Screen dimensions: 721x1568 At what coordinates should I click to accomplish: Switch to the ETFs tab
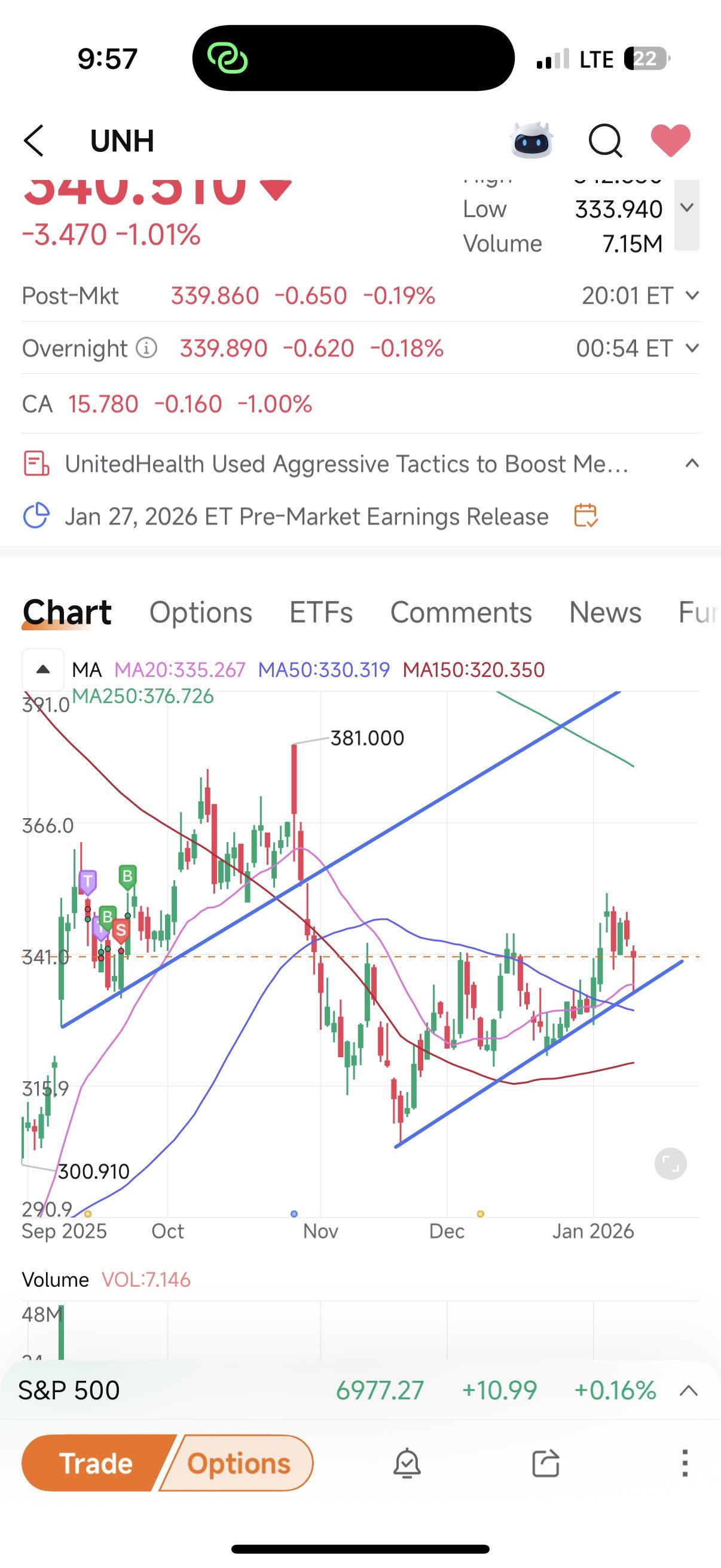point(320,612)
